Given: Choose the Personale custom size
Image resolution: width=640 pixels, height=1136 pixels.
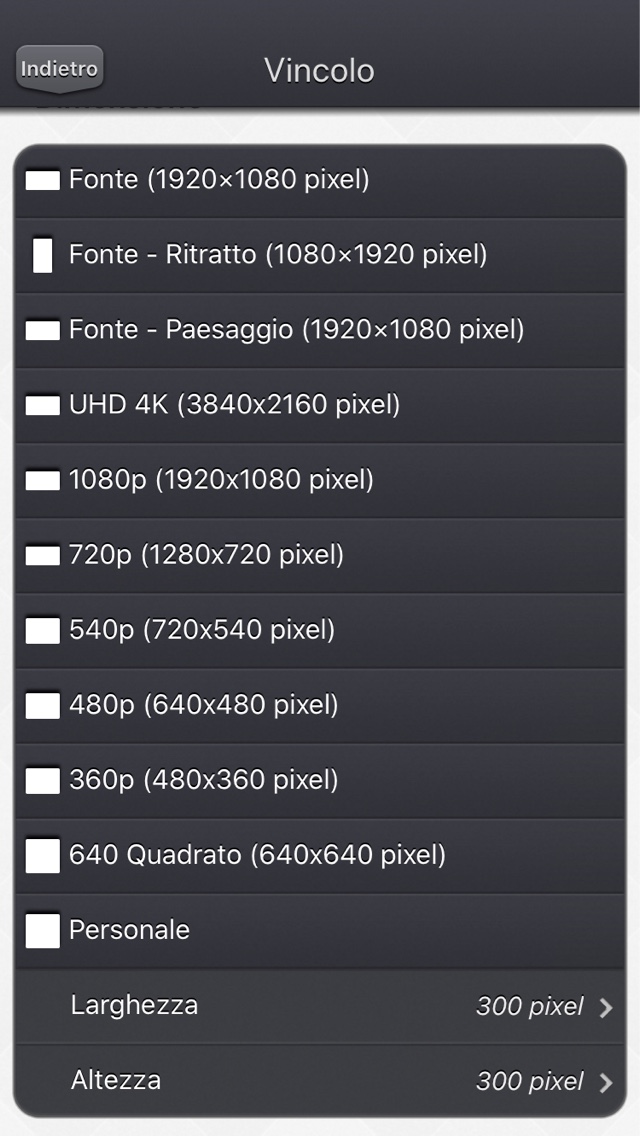Looking at the screenshot, I should (320, 930).
